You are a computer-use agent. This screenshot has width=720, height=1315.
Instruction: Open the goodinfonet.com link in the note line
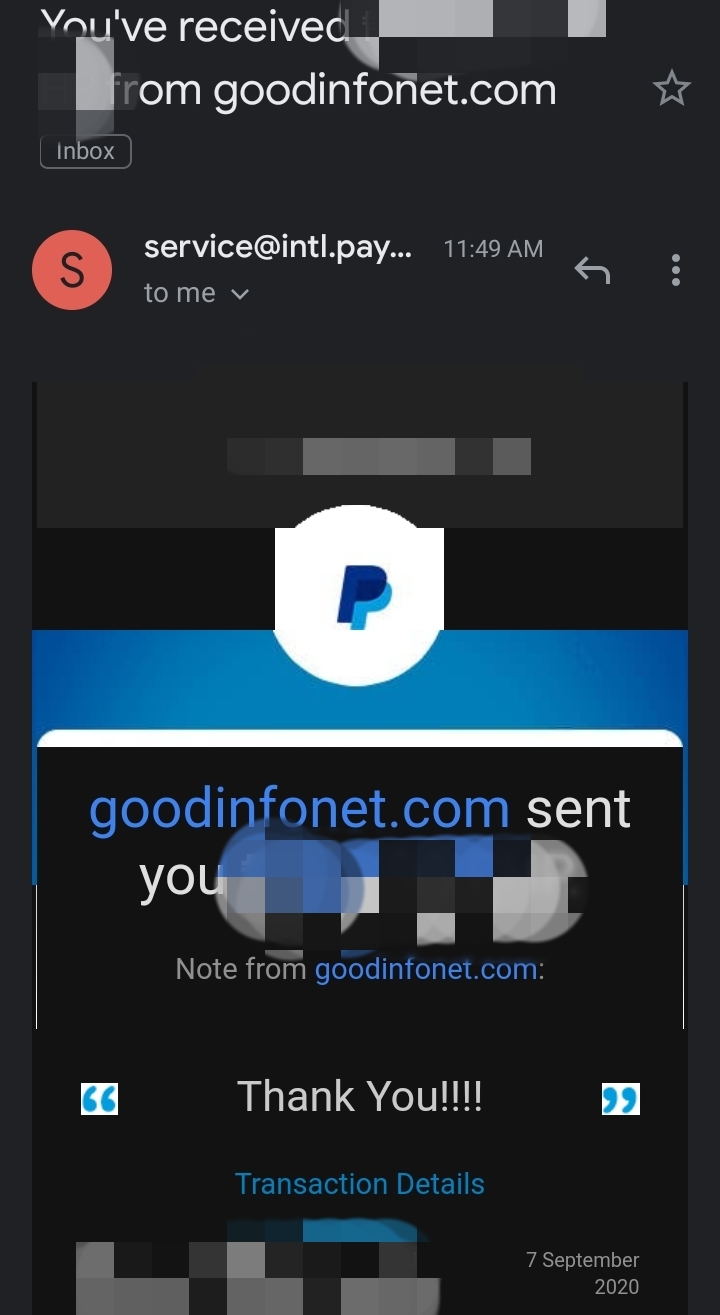pyautogui.click(x=426, y=969)
